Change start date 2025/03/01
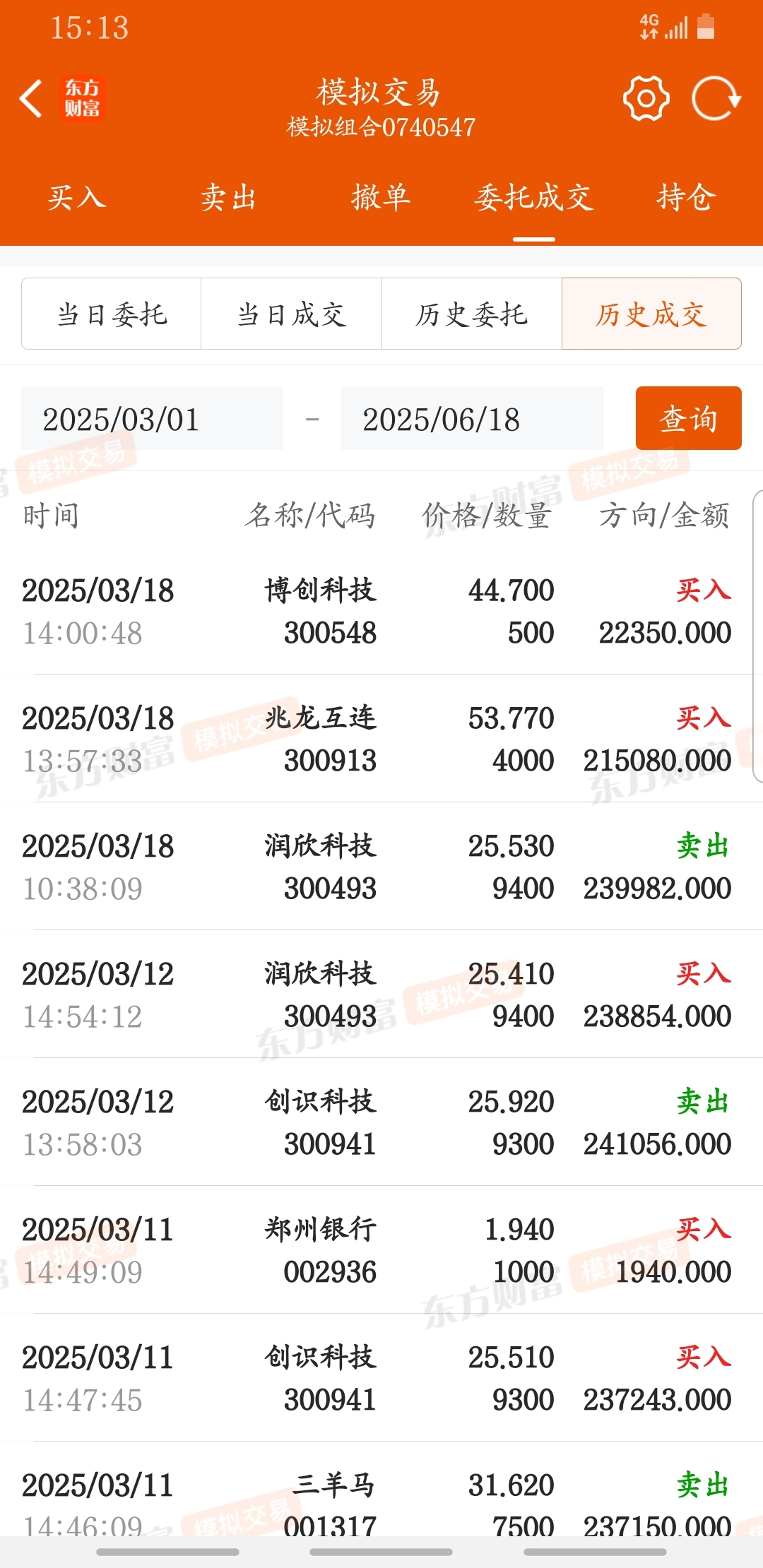This screenshot has width=763, height=1568. click(x=152, y=418)
